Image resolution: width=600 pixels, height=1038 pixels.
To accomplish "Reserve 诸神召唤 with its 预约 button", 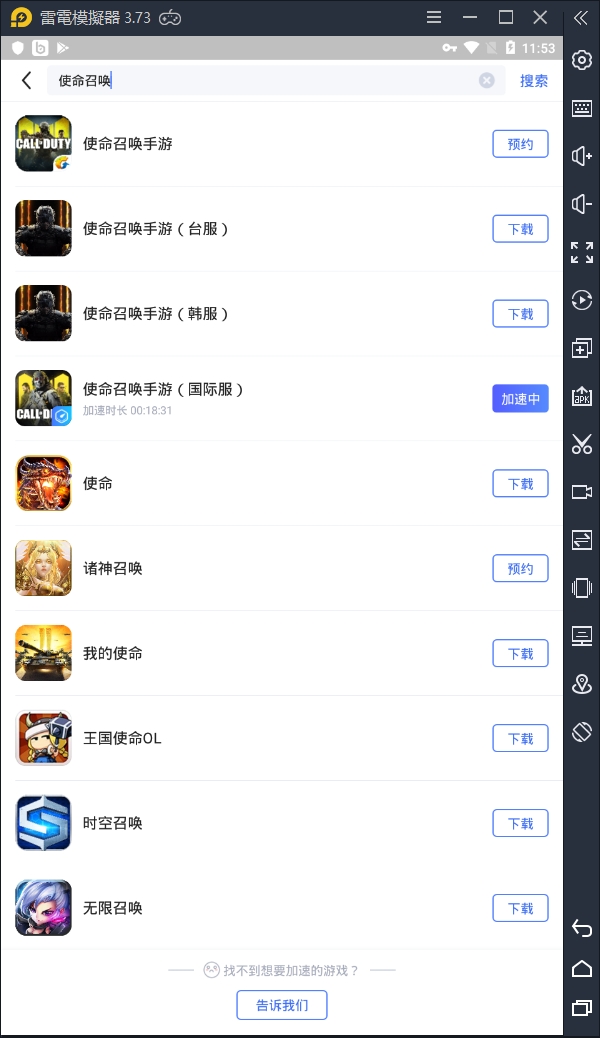I will pos(521,568).
